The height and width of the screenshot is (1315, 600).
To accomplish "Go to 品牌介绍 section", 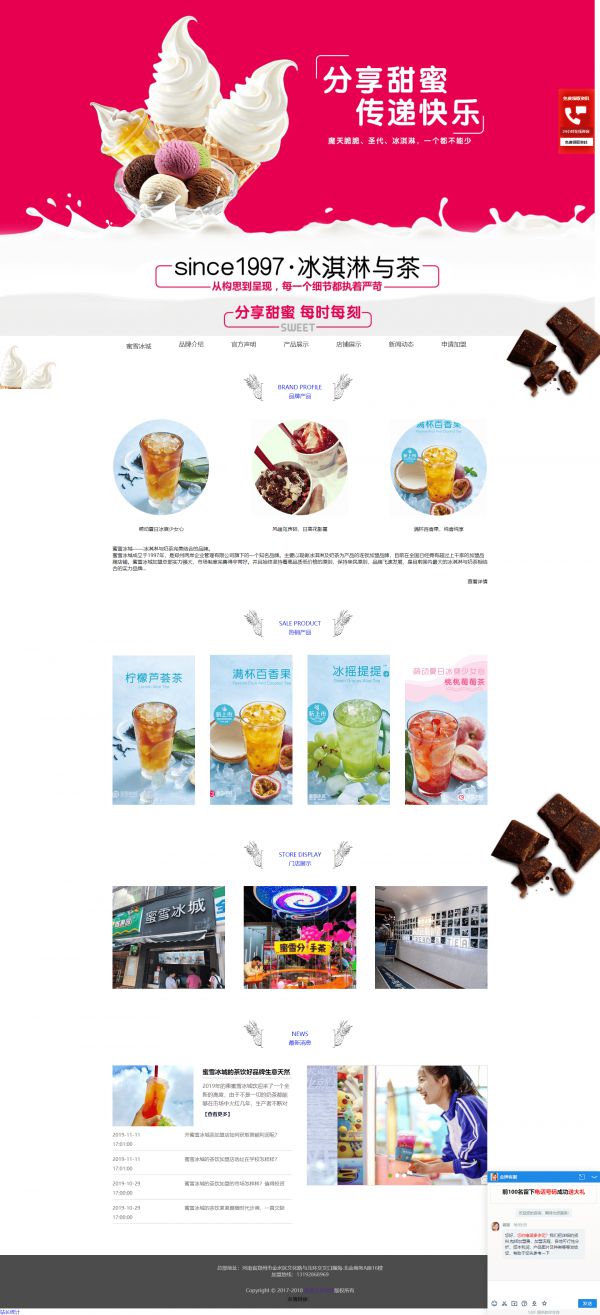I will click(191, 344).
